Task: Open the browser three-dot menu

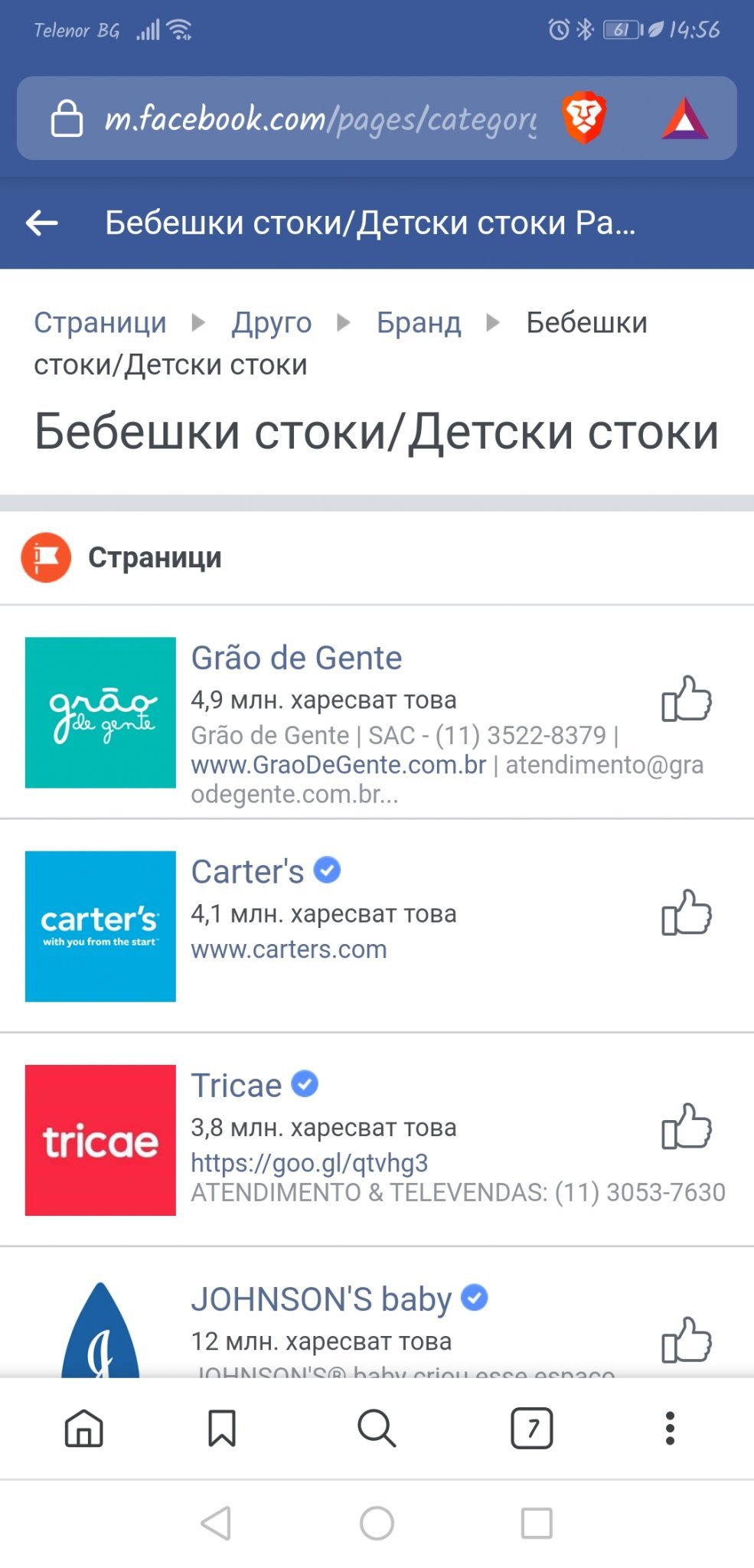Action: pos(670,1428)
